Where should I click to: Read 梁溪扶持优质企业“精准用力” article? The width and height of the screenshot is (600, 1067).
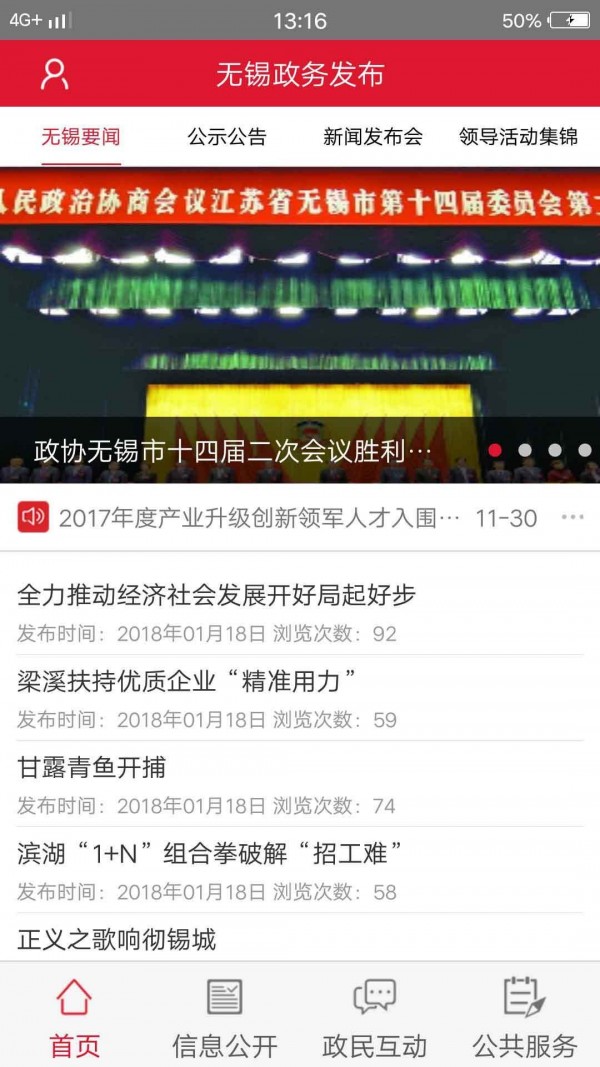(x=188, y=682)
